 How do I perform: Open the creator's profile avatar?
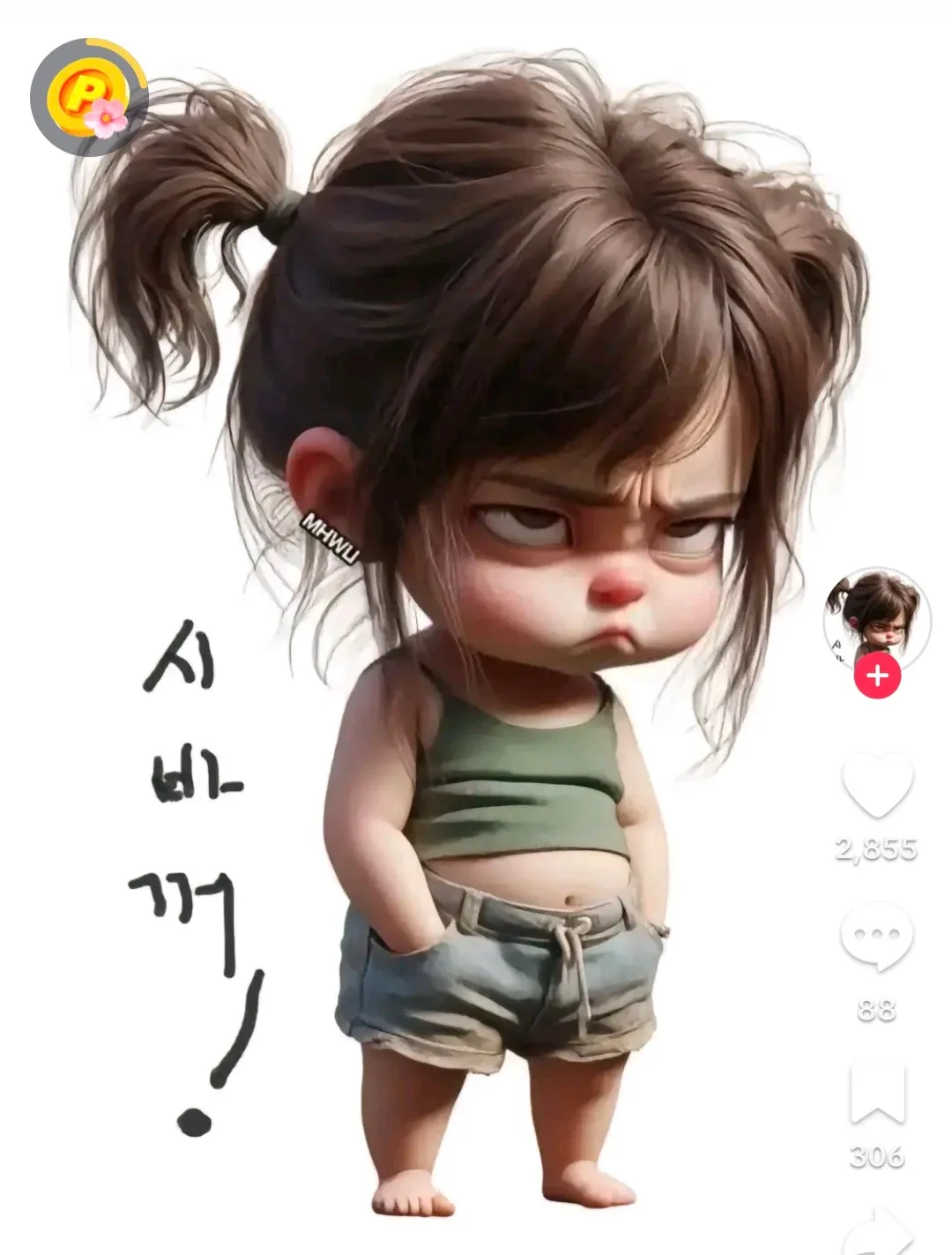877,618
